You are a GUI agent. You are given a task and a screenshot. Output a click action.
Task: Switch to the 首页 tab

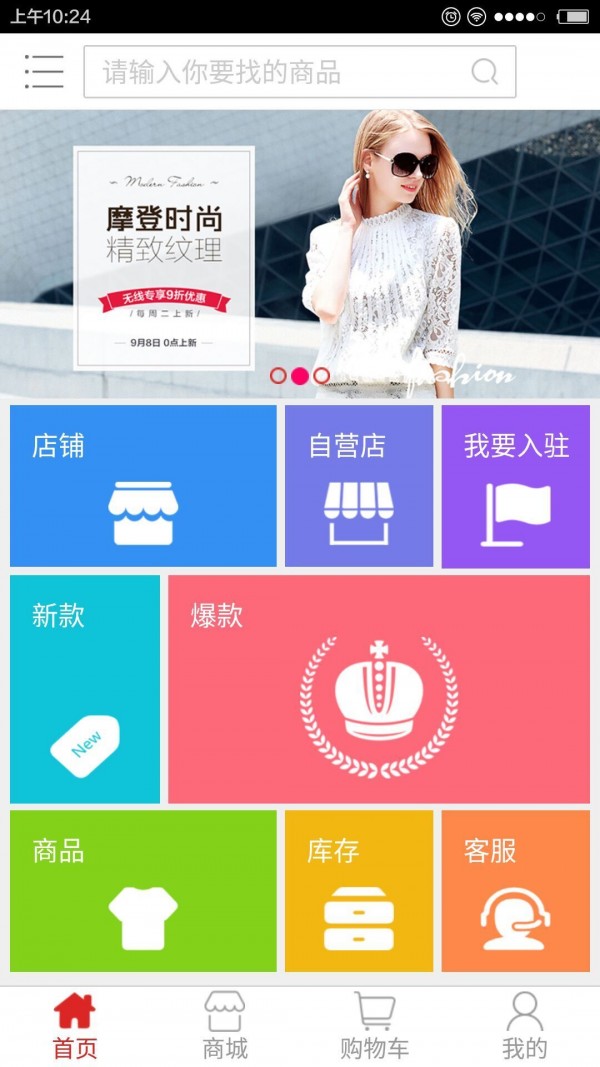coord(75,1026)
